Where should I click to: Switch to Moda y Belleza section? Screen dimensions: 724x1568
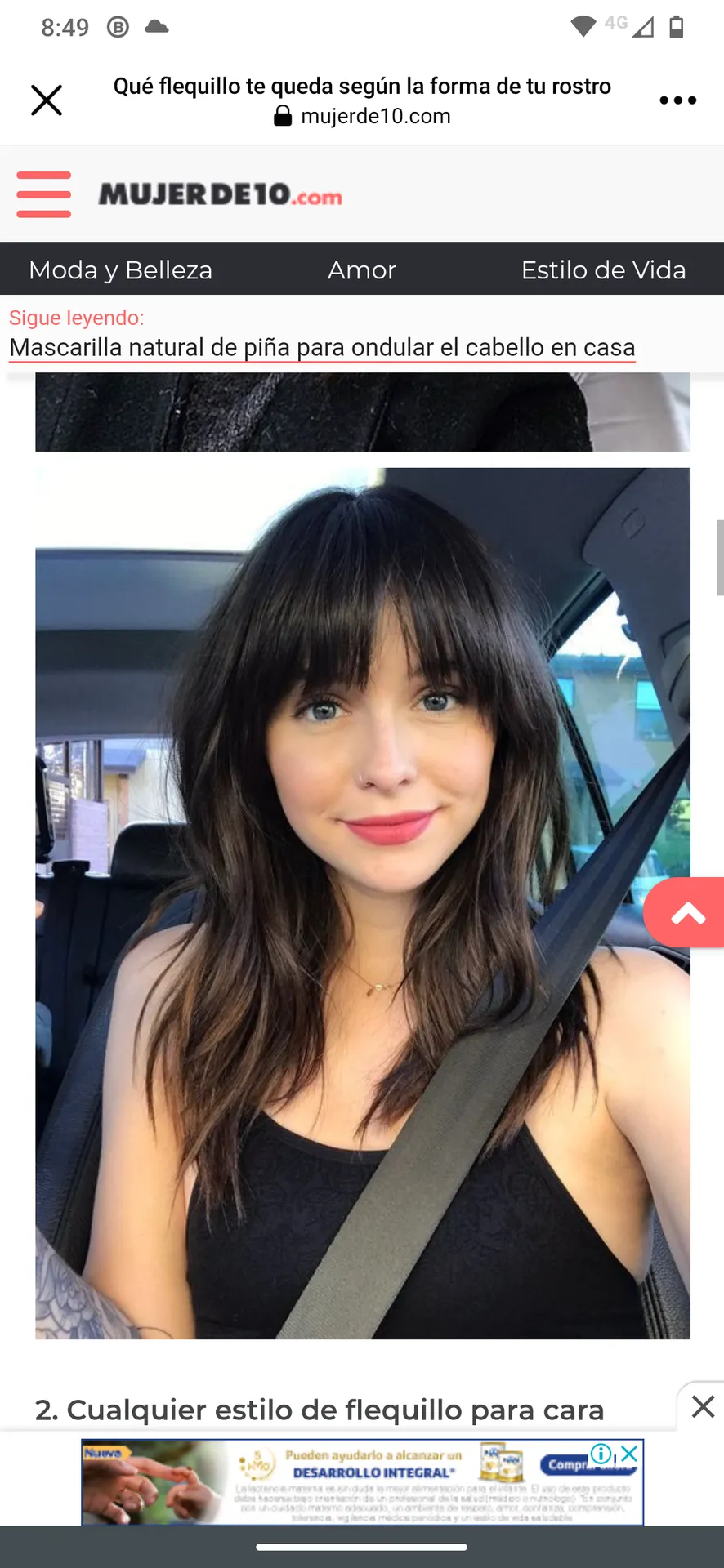[x=120, y=269]
